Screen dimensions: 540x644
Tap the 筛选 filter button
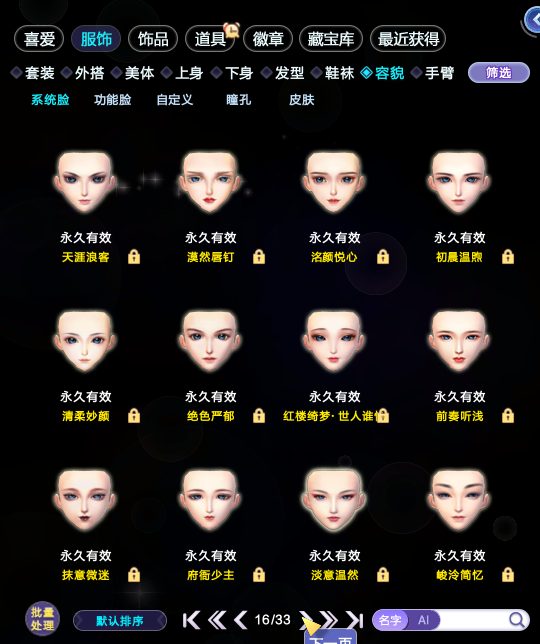pyautogui.click(x=499, y=73)
